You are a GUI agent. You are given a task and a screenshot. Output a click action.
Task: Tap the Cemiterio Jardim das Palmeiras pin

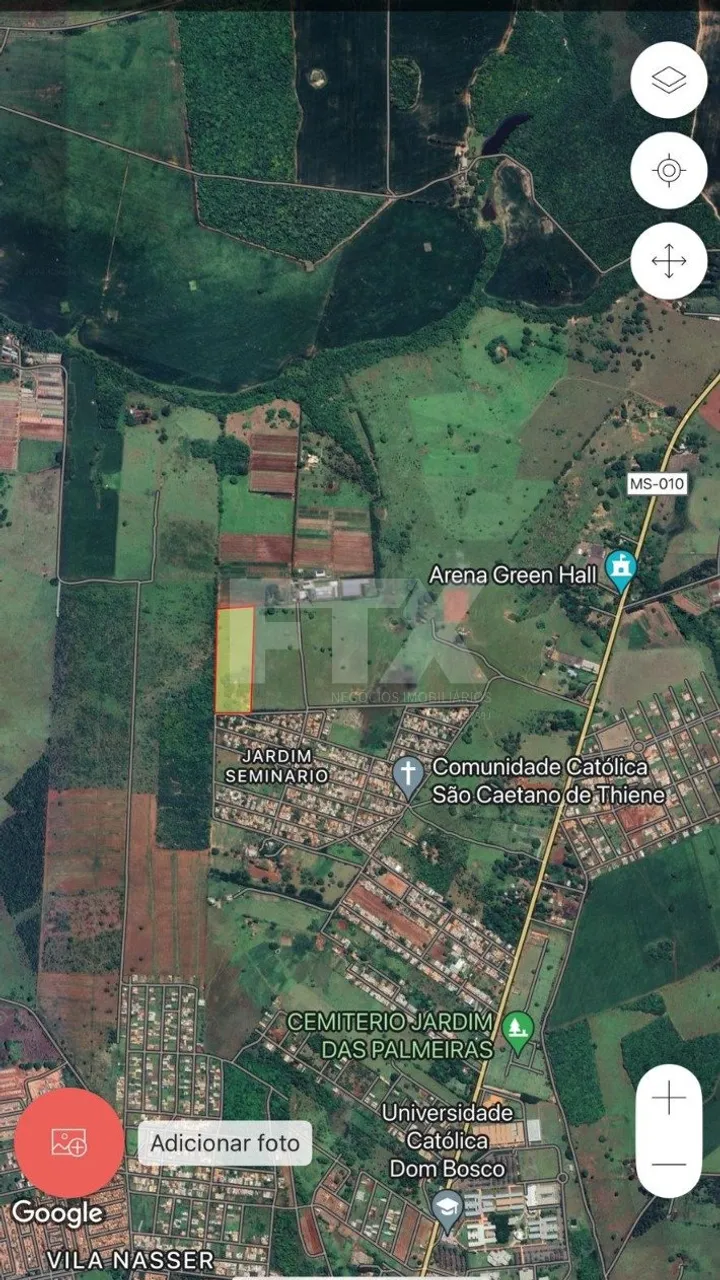tap(518, 1031)
